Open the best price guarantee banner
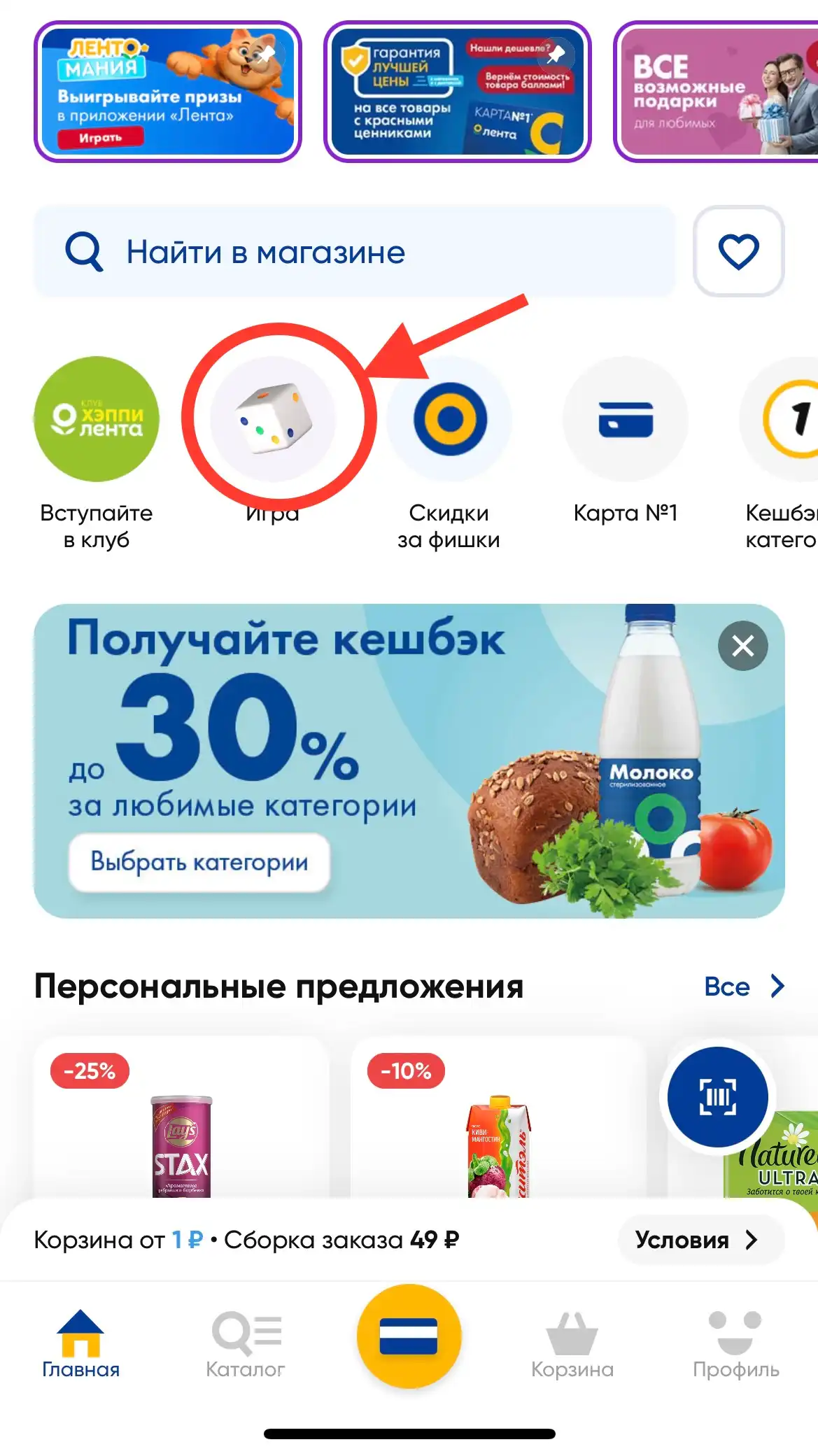This screenshot has width=818, height=1456. (458, 92)
